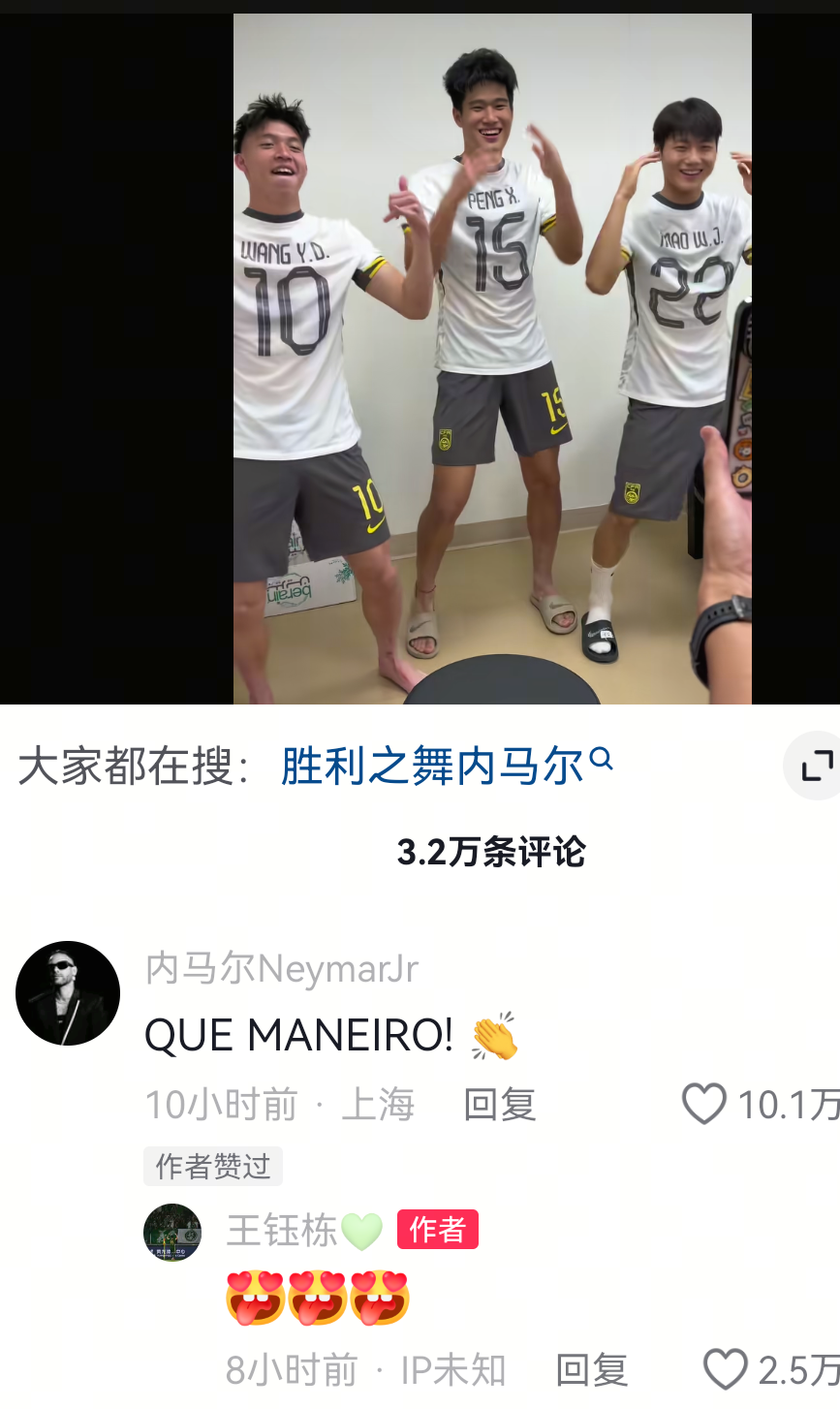This screenshot has width=840, height=1409.
Task: Reply to 王钰栋's emoji comment
Action: (x=591, y=1370)
